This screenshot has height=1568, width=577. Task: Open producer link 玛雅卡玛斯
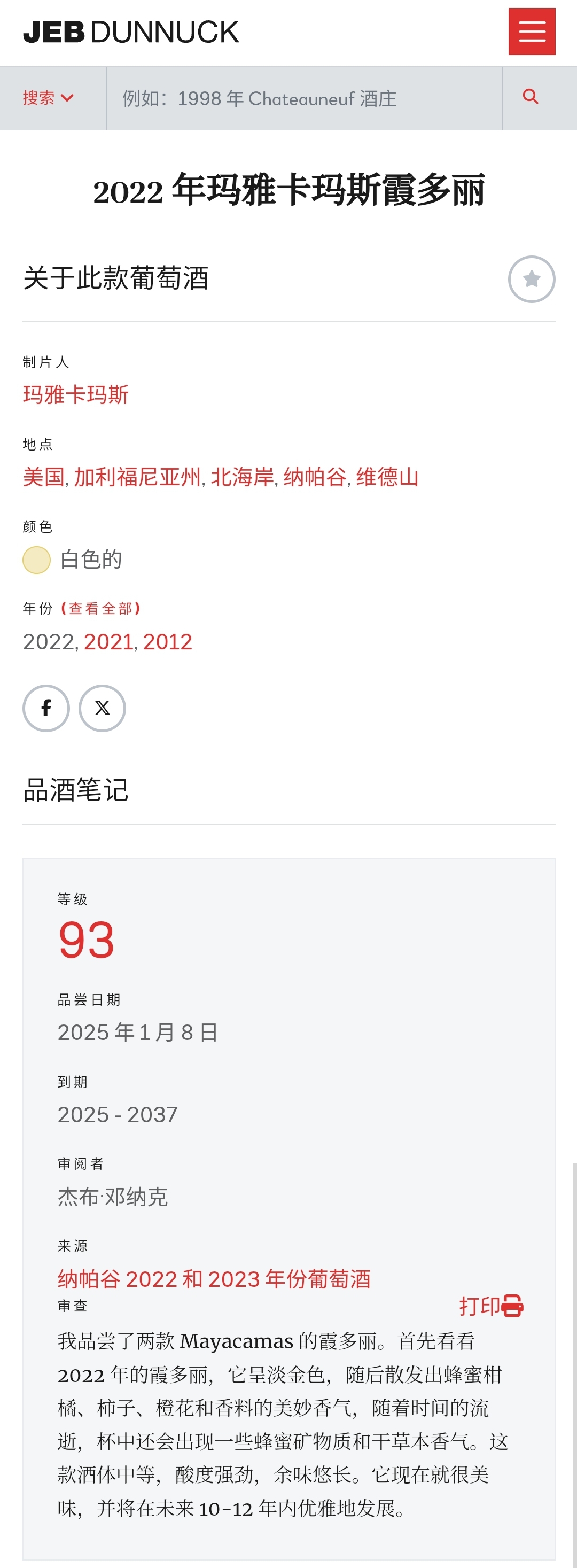pyautogui.click(x=75, y=394)
